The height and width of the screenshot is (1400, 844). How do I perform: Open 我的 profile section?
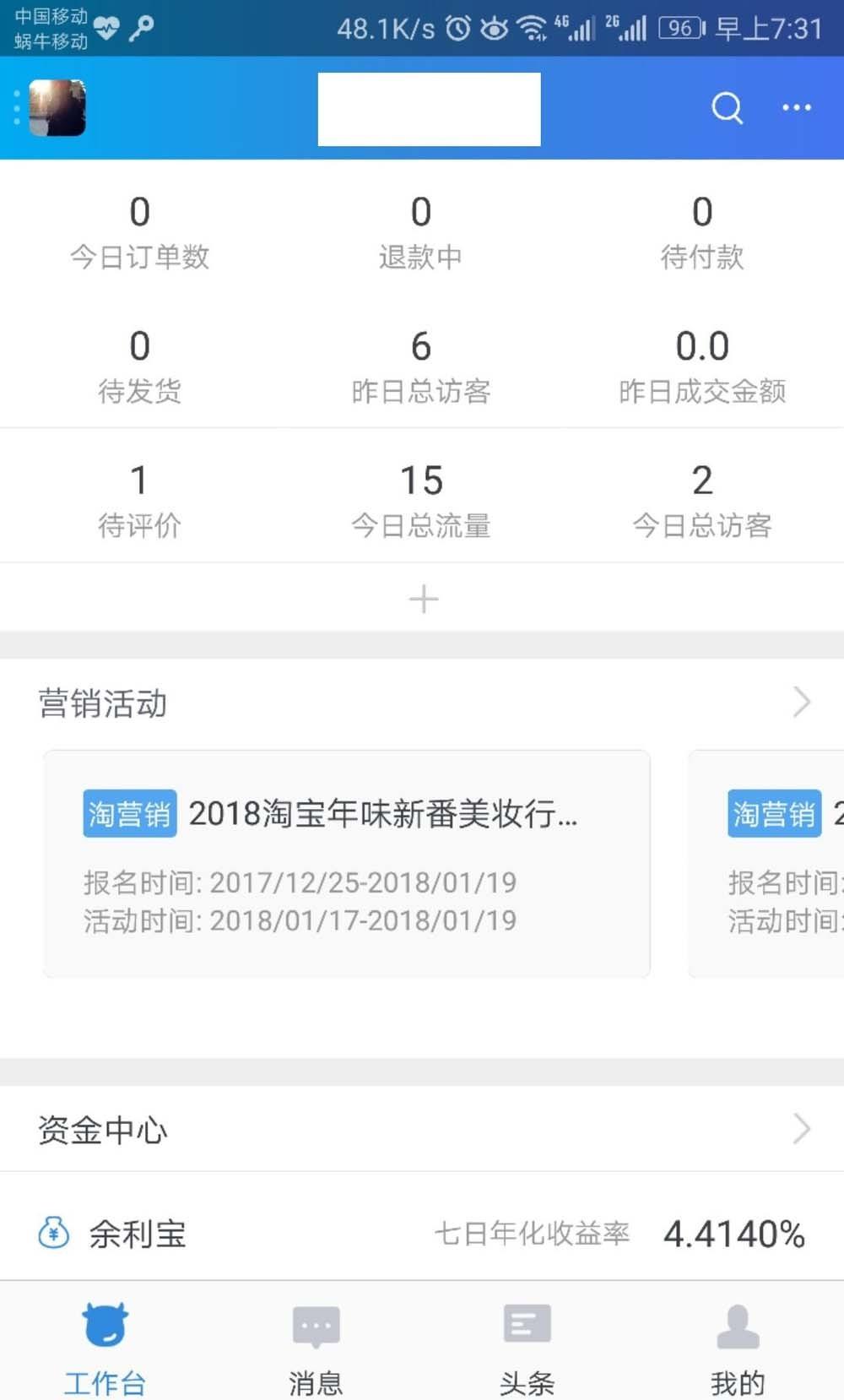(x=737, y=1351)
